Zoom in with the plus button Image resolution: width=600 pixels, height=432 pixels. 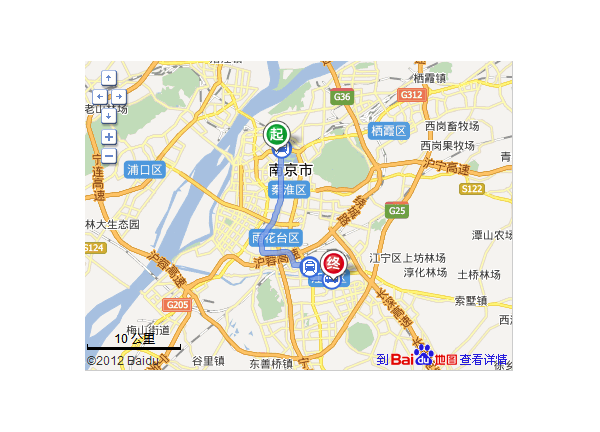[108, 137]
